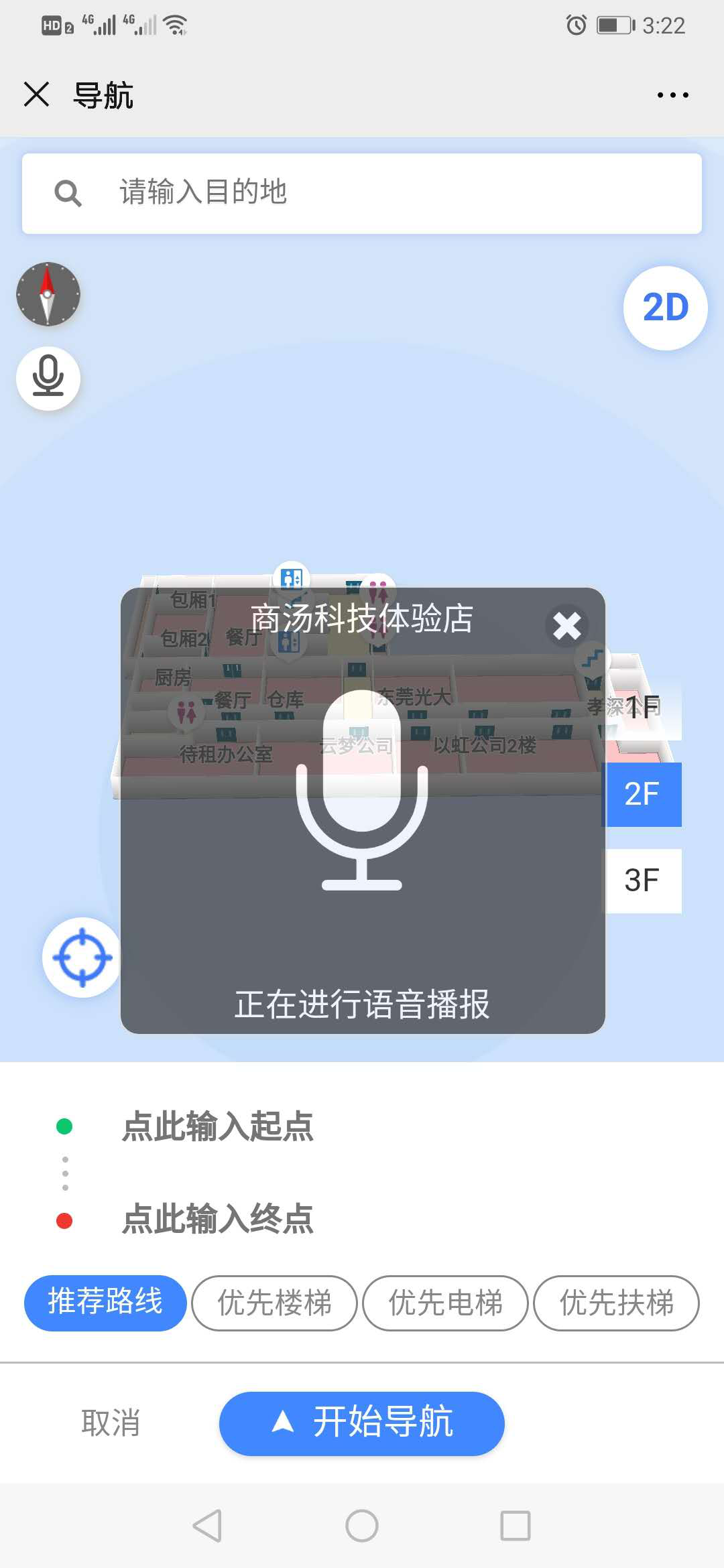The image size is (724, 1568).
Task: Tap the locate current position icon
Action: click(x=80, y=958)
